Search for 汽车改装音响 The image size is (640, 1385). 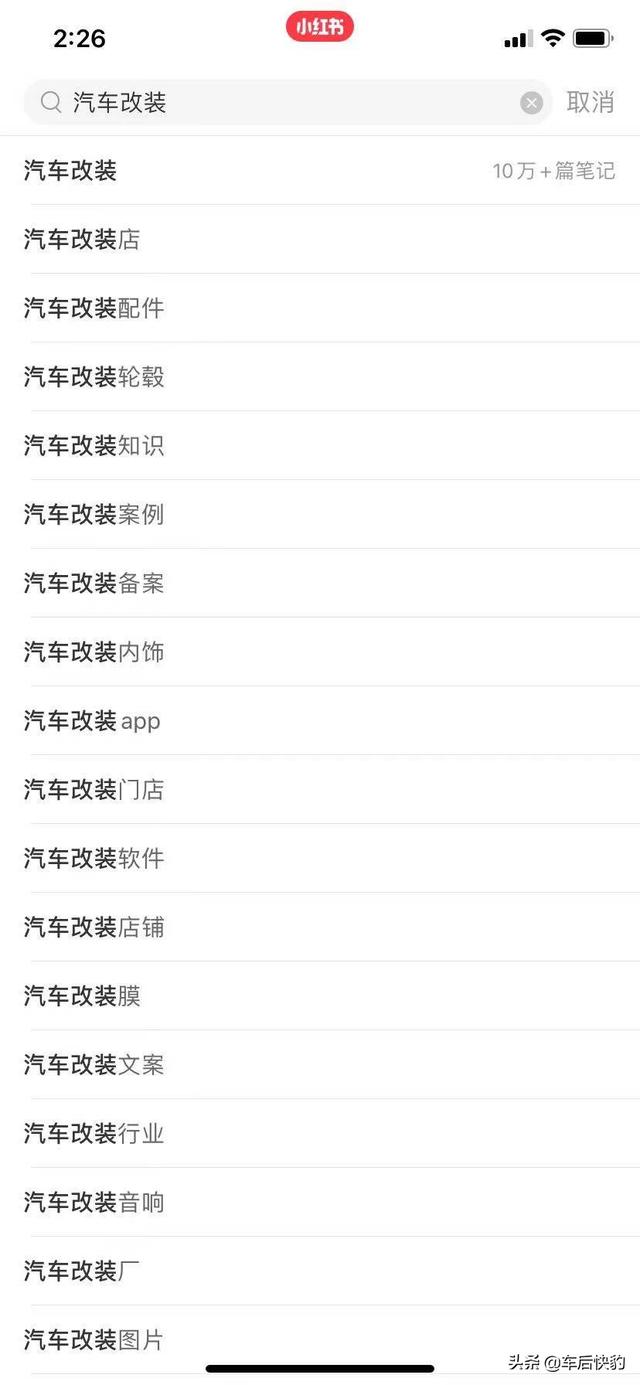click(x=320, y=1203)
